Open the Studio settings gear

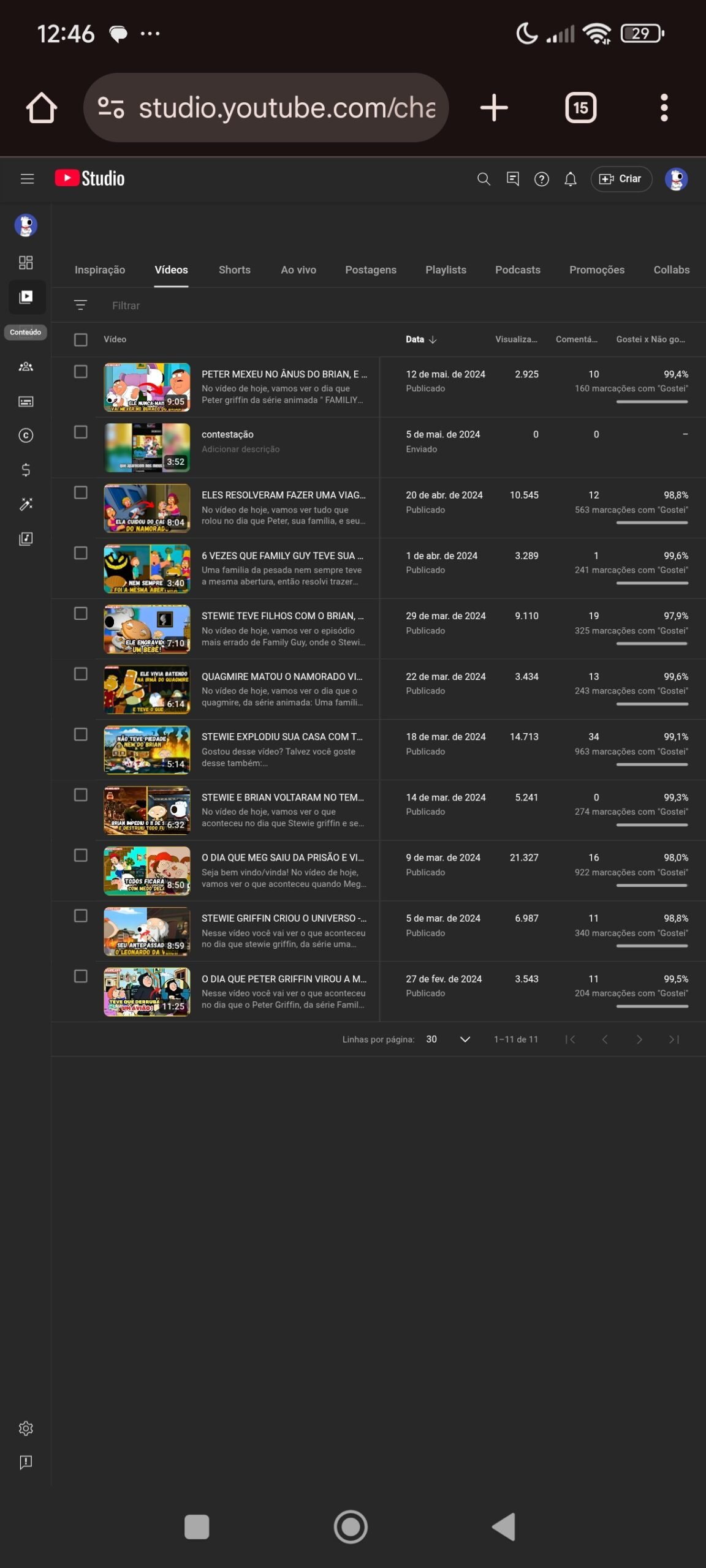pyautogui.click(x=26, y=1428)
